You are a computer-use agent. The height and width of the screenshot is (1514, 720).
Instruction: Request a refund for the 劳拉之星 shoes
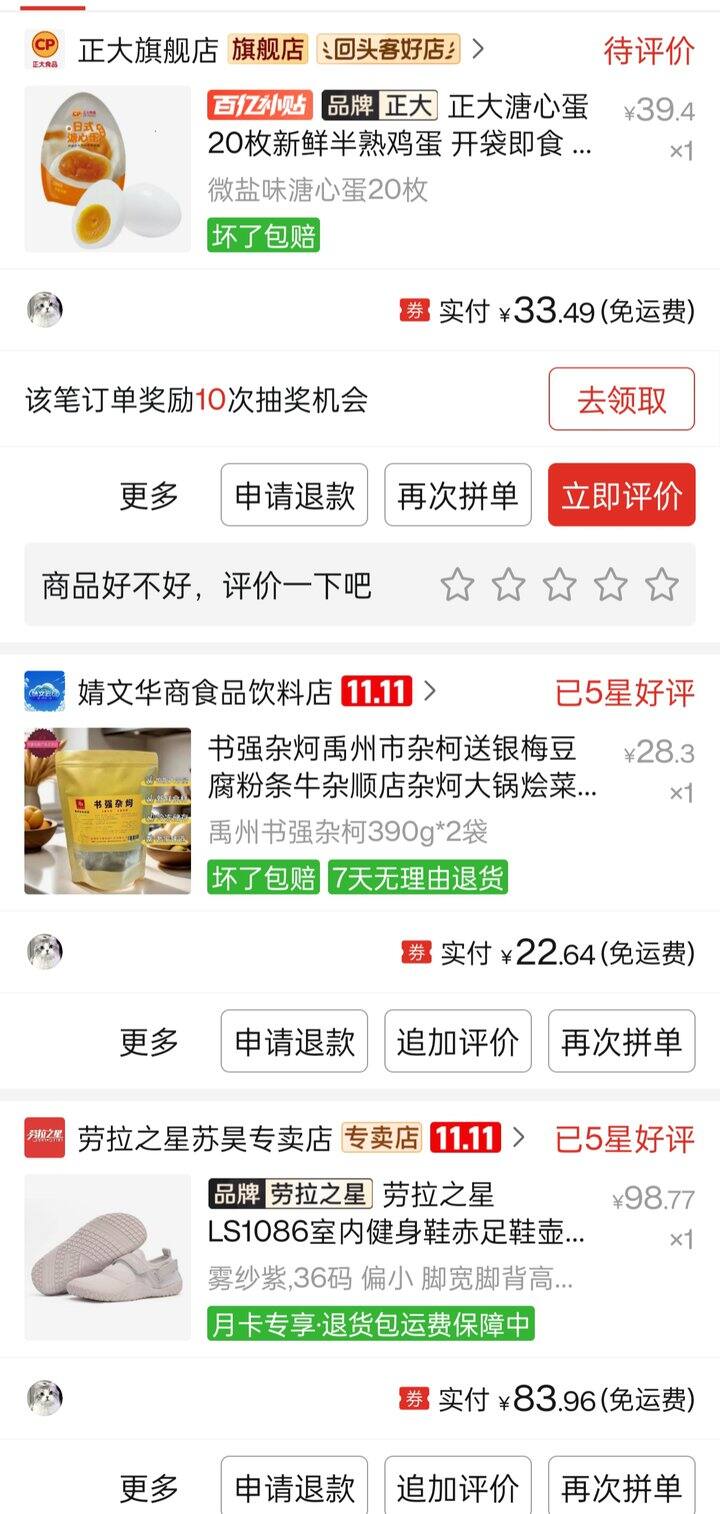coord(294,1488)
